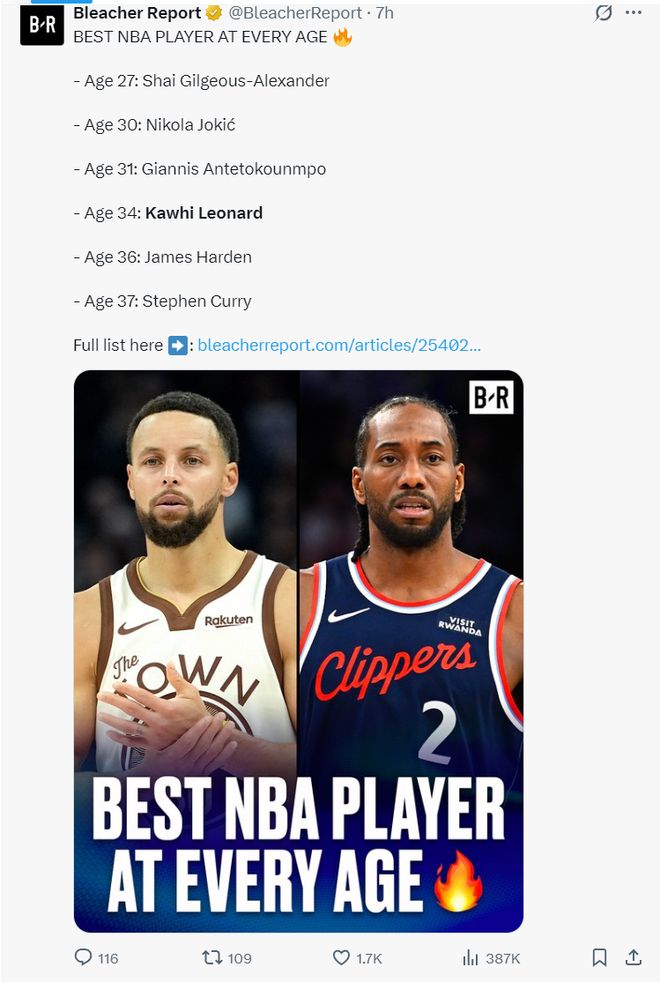View the Best NBA Player image
This screenshot has width=660, height=982.
[x=298, y=650]
